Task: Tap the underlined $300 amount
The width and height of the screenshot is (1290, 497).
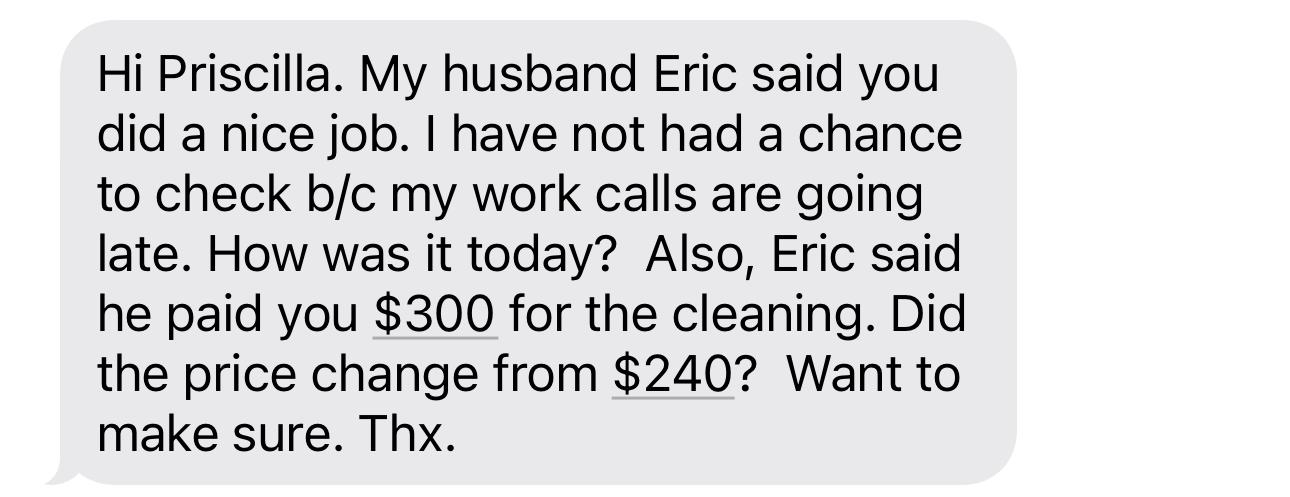Action: click(434, 316)
